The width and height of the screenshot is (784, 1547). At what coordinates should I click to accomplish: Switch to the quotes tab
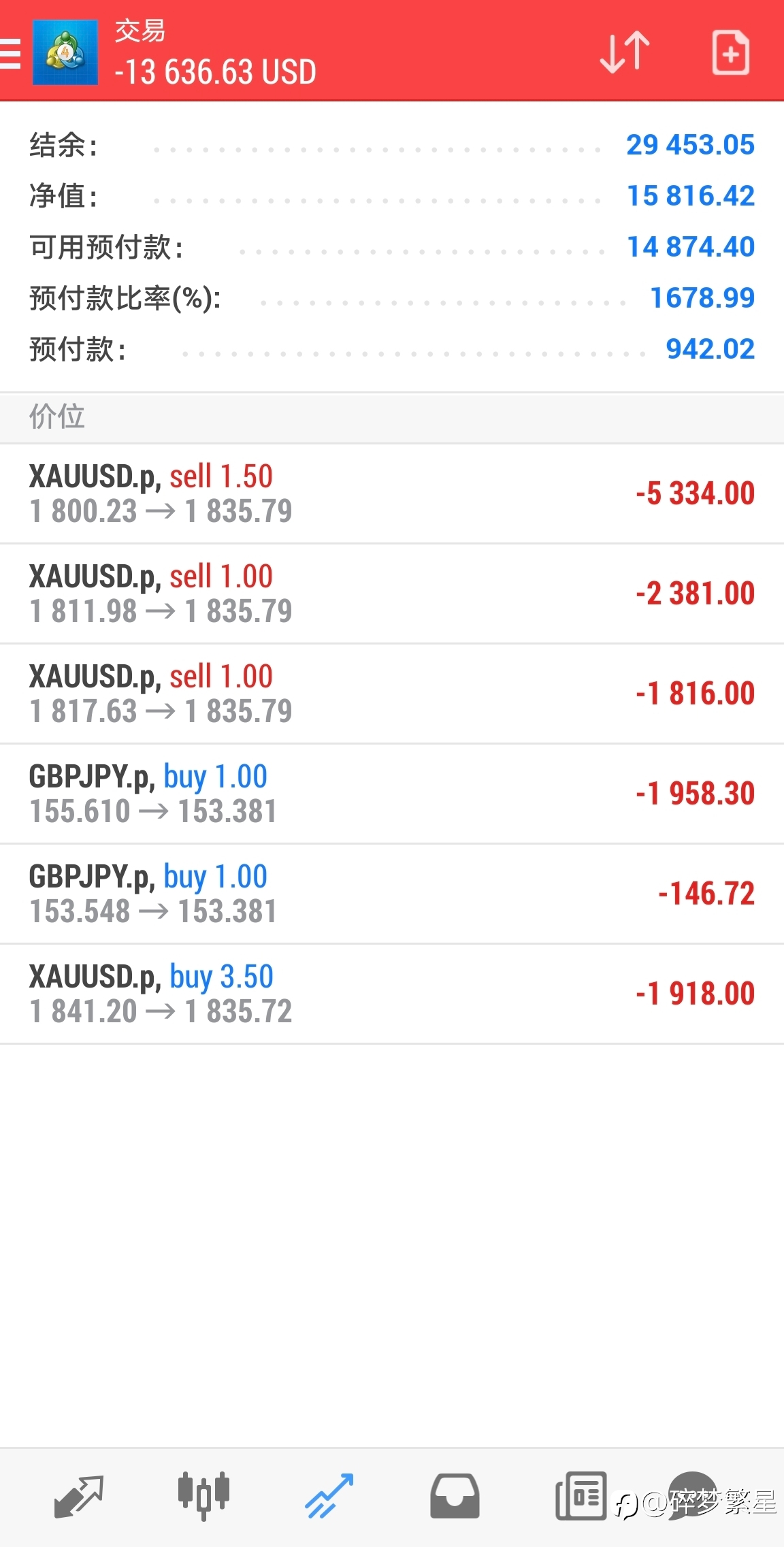(x=78, y=1497)
